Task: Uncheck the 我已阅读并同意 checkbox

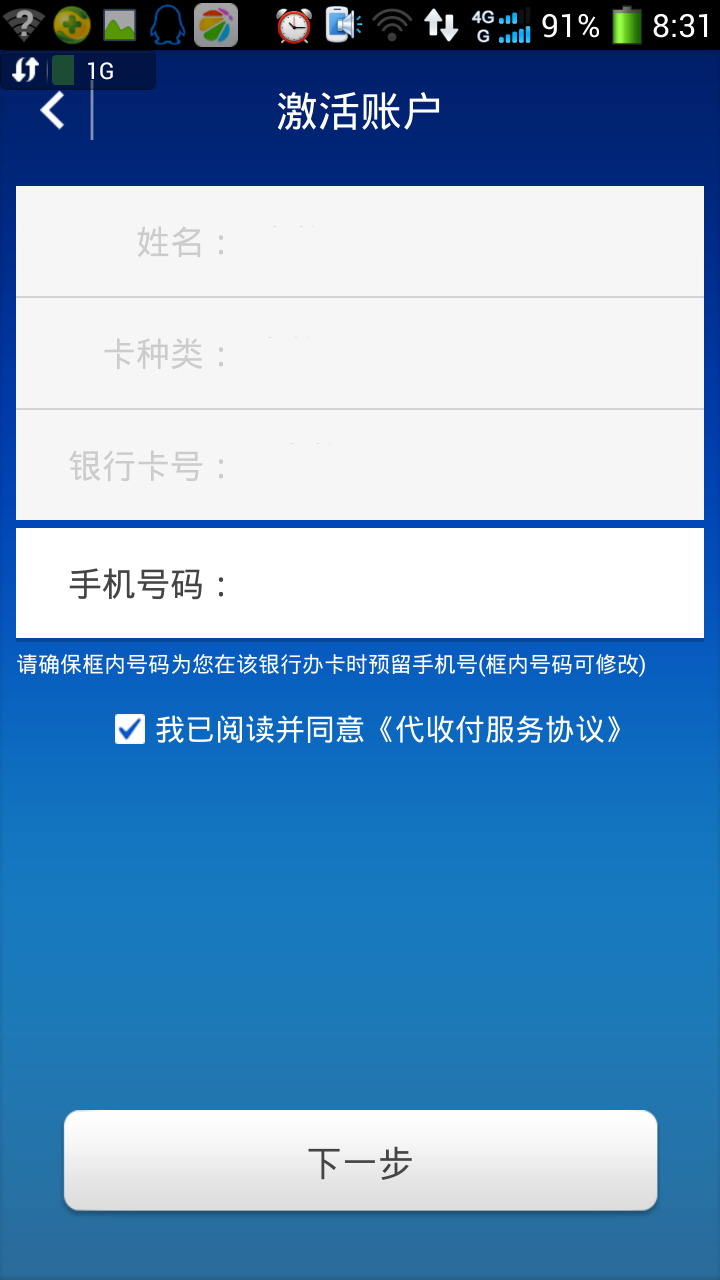Action: 130,729
